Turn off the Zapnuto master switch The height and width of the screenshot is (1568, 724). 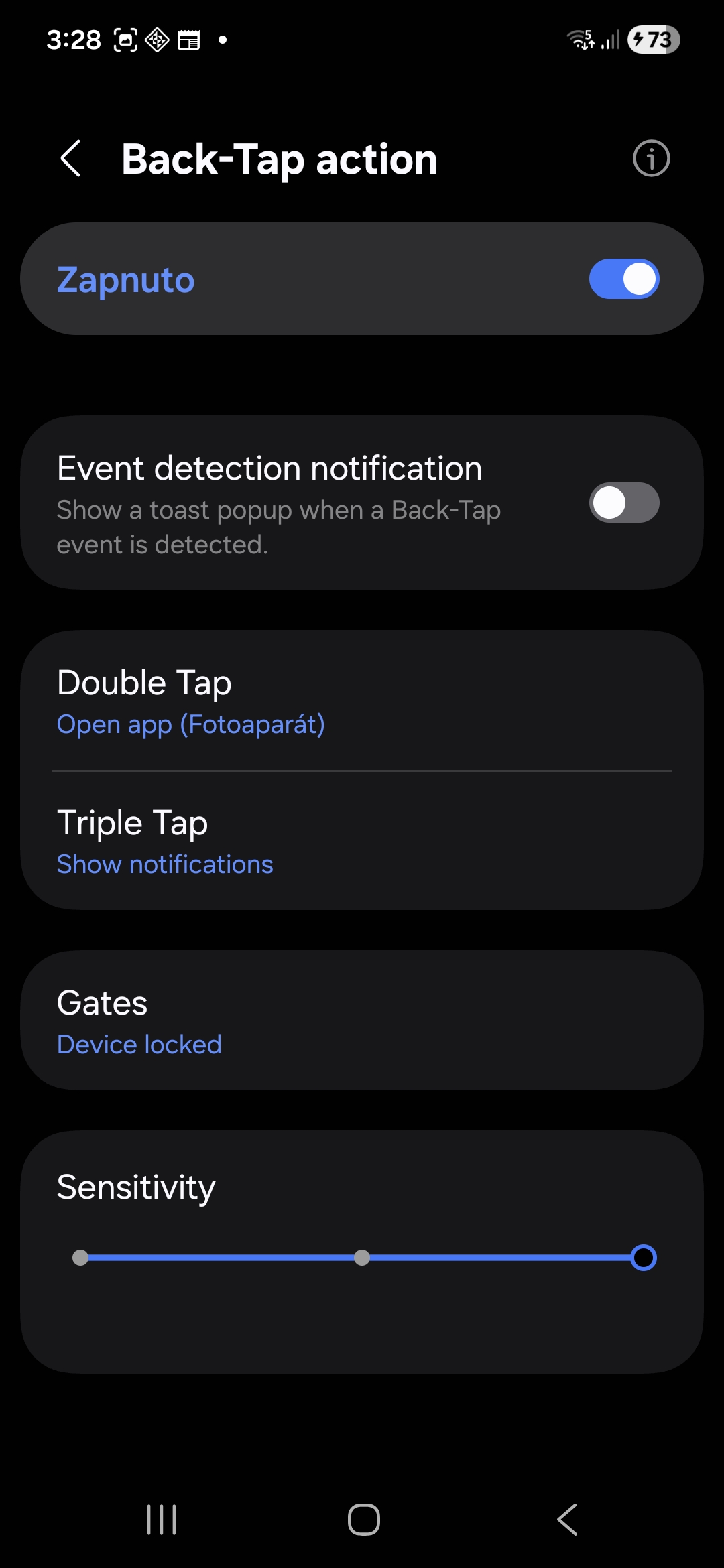pyautogui.click(x=623, y=279)
